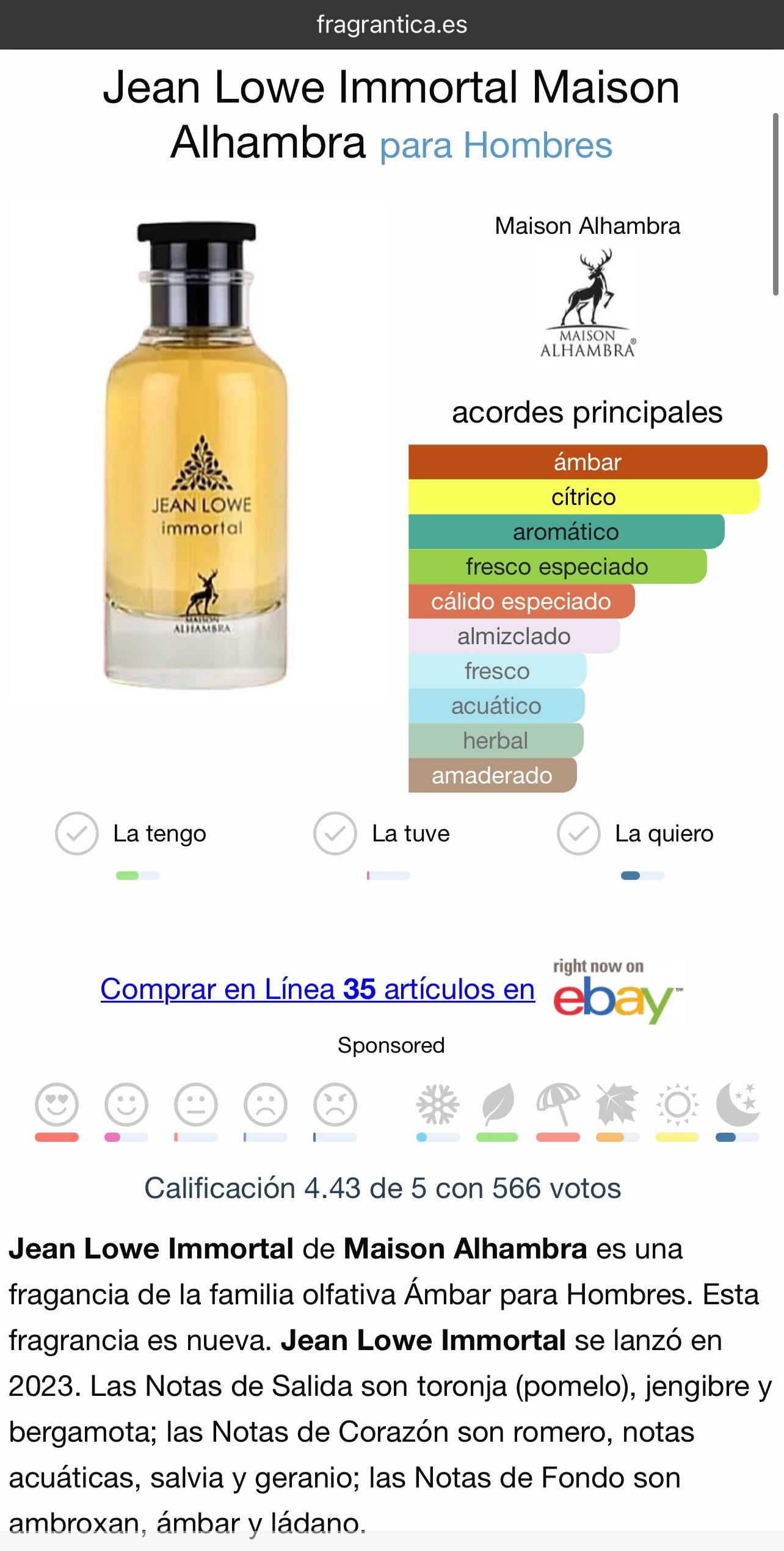This screenshot has width=784, height=1551.
Task: Vote for autumn with the maple leaf
Action: 617,1105
